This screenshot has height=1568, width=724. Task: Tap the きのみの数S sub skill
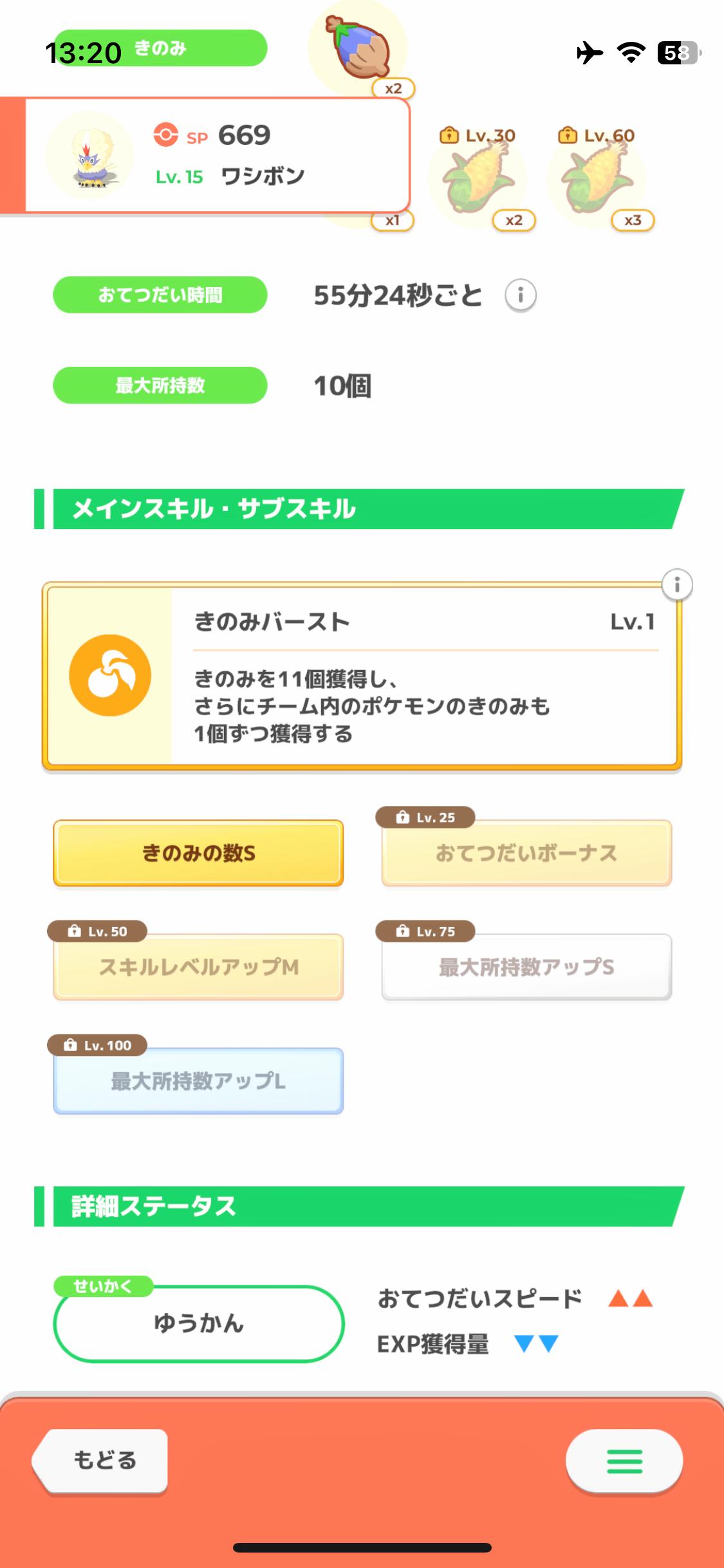point(198,853)
